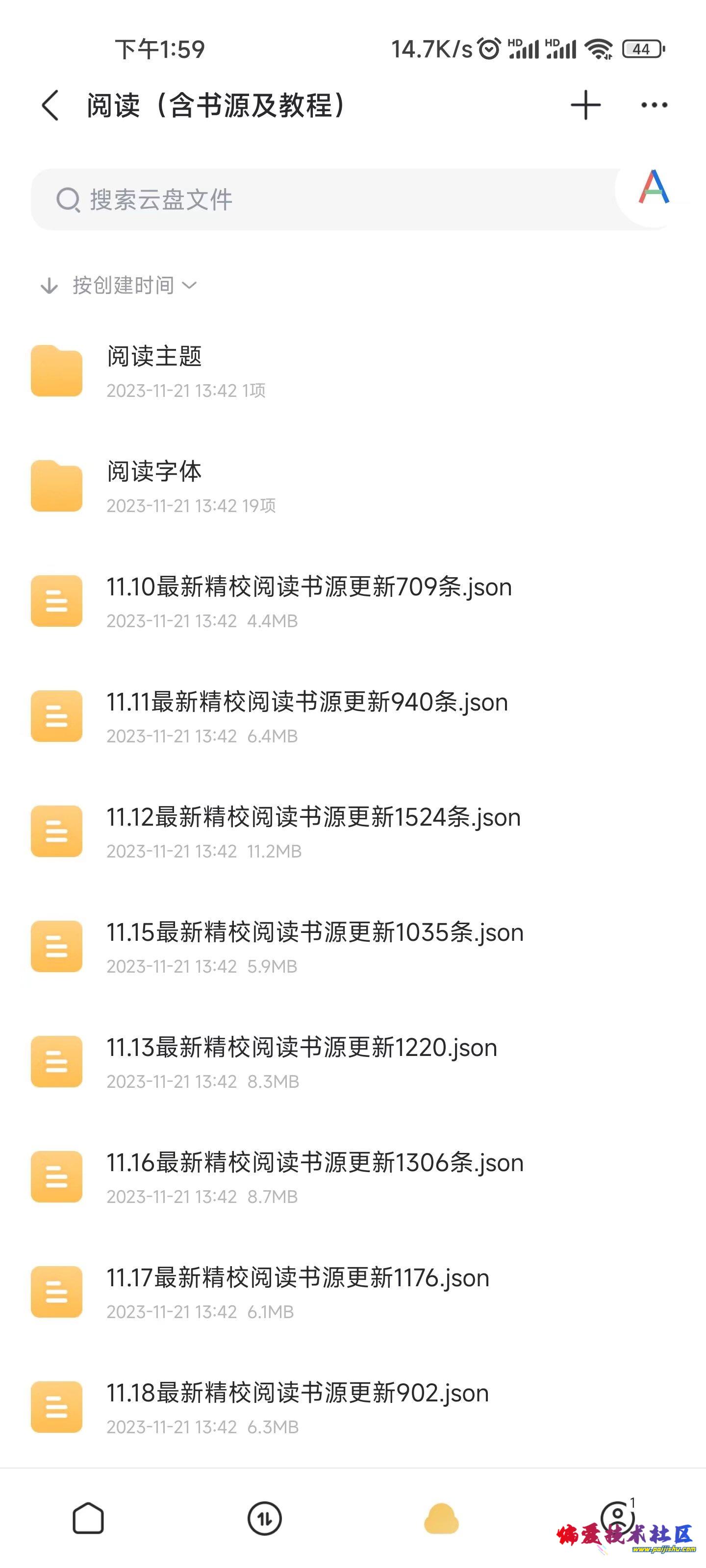Open the 11.16 book source 1306条 file
Screen dimensions: 706x1568
(353, 1176)
